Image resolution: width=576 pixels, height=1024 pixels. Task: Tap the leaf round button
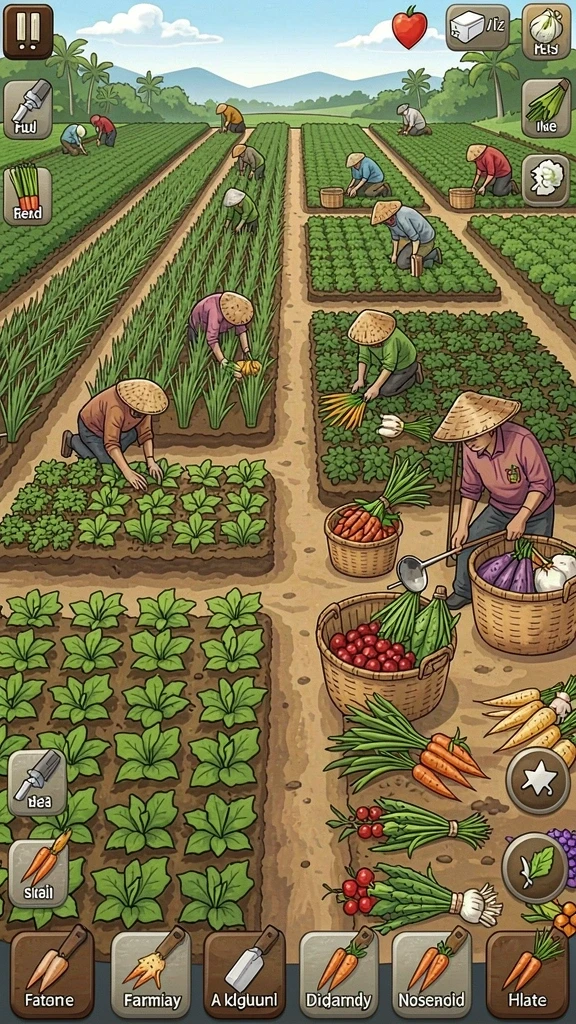point(535,868)
